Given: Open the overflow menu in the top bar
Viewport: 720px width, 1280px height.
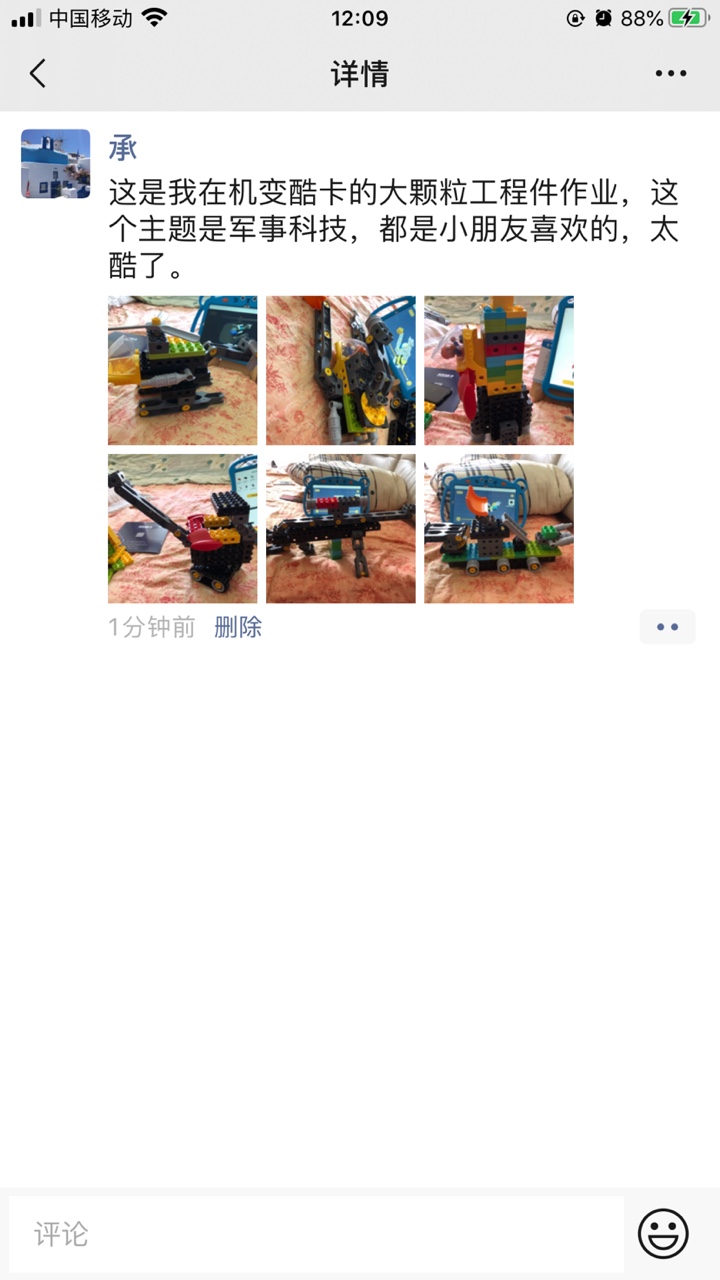Looking at the screenshot, I should 670,73.
